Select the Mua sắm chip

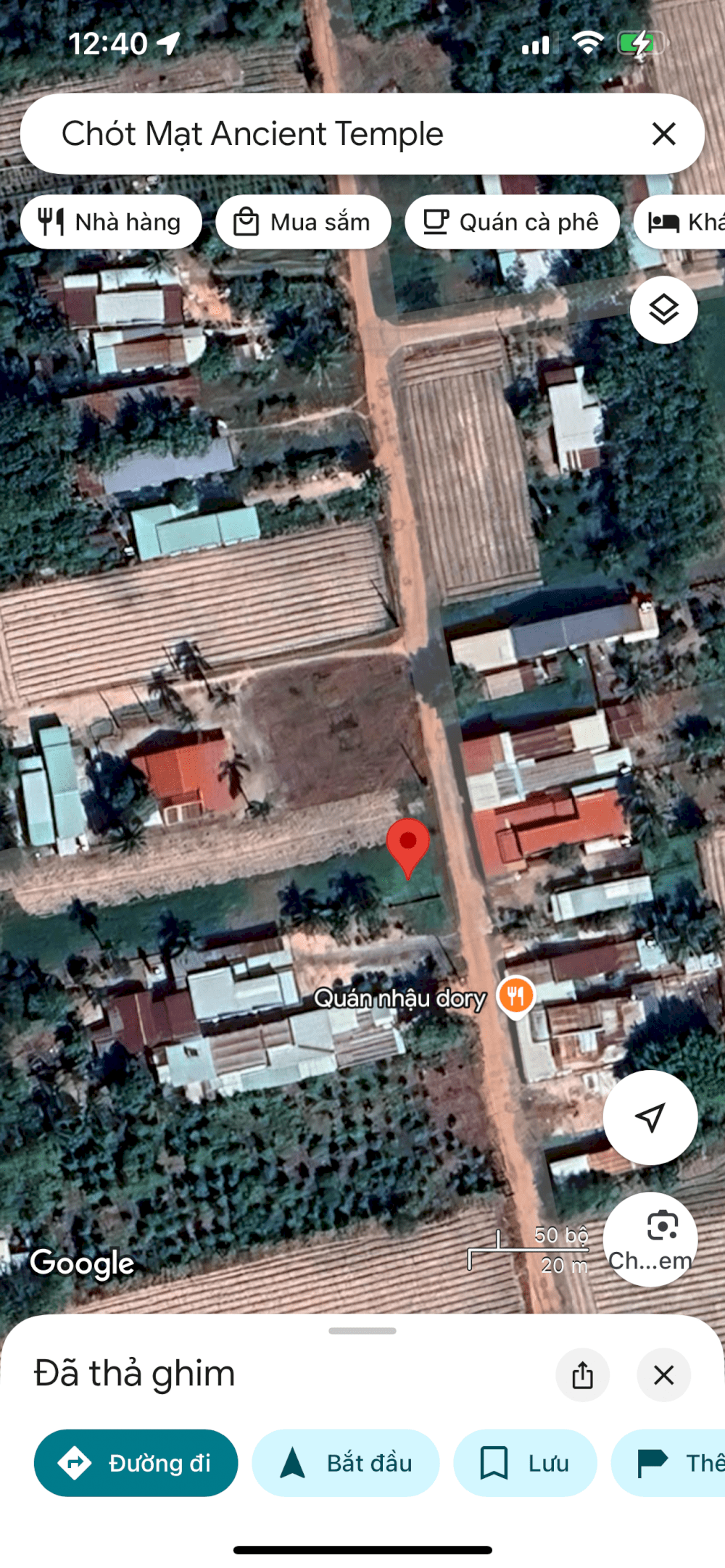point(303,222)
